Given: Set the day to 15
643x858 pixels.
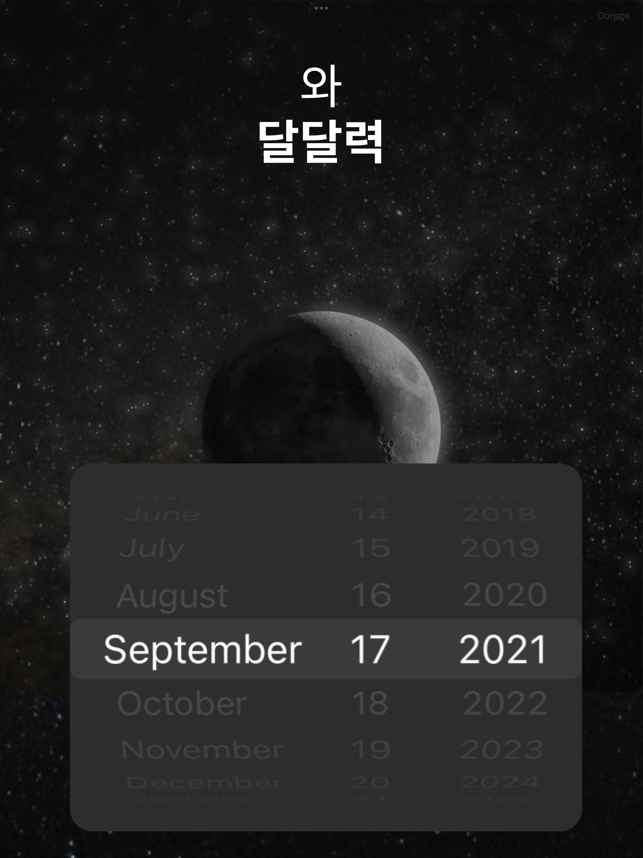Looking at the screenshot, I should pos(370,548).
